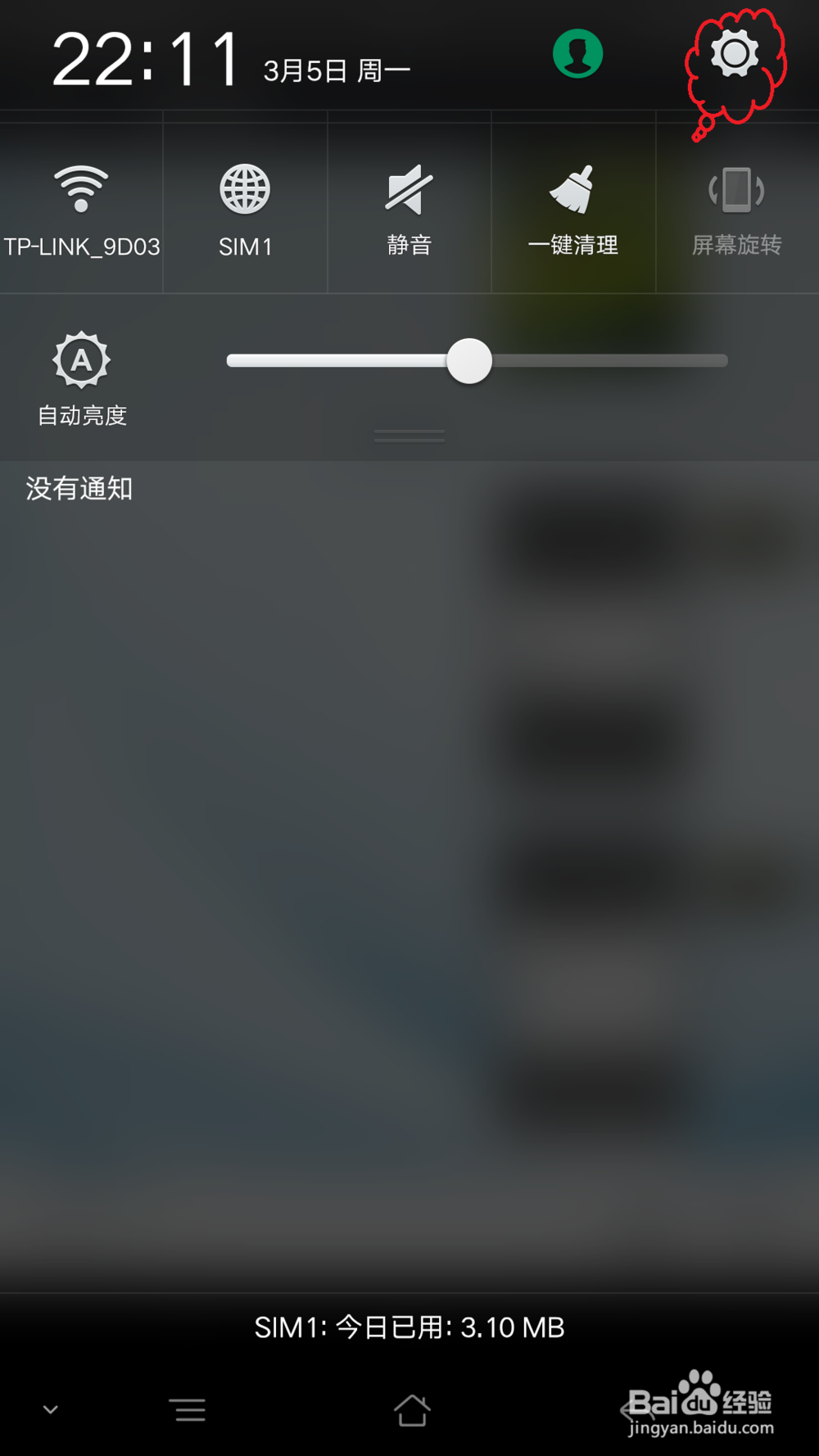This screenshot has height=1456, width=819.
Task: Open the user account profile icon
Action: pyautogui.click(x=577, y=52)
